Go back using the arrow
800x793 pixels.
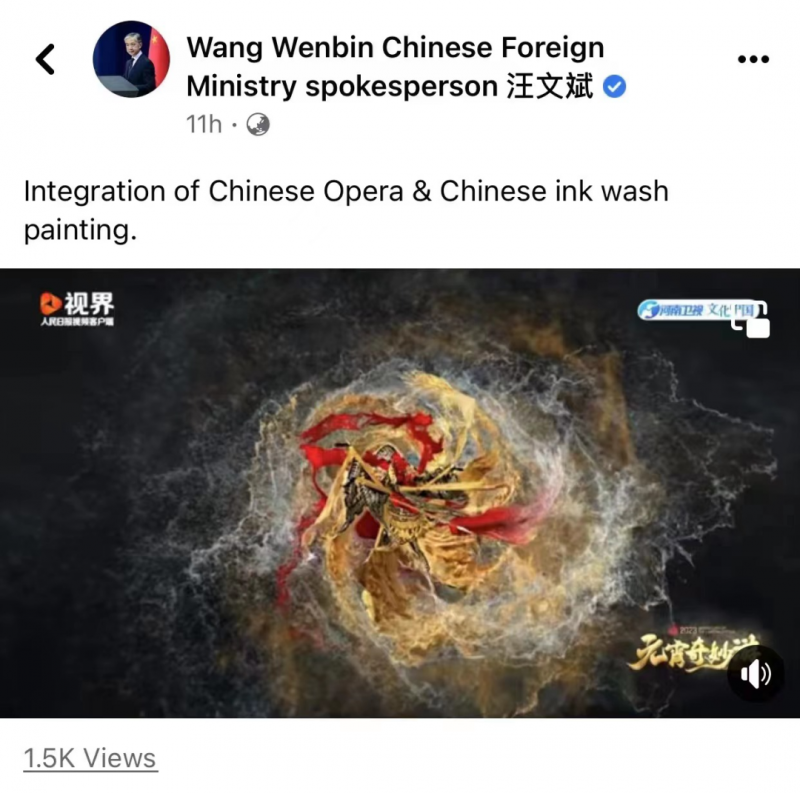pos(45,59)
